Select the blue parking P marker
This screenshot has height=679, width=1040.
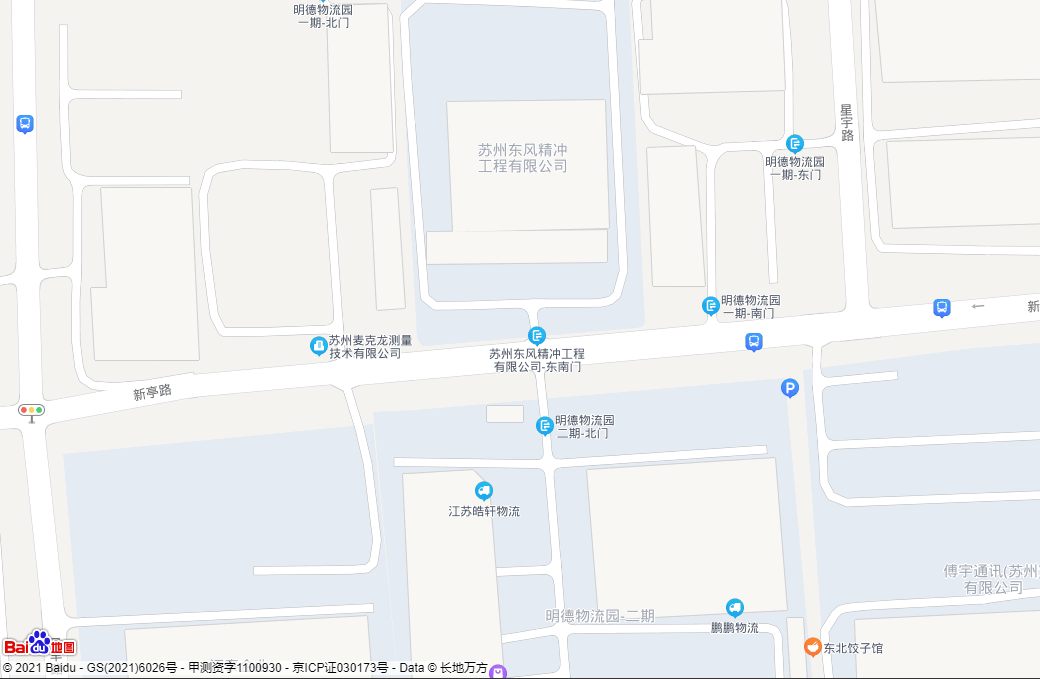[790, 388]
